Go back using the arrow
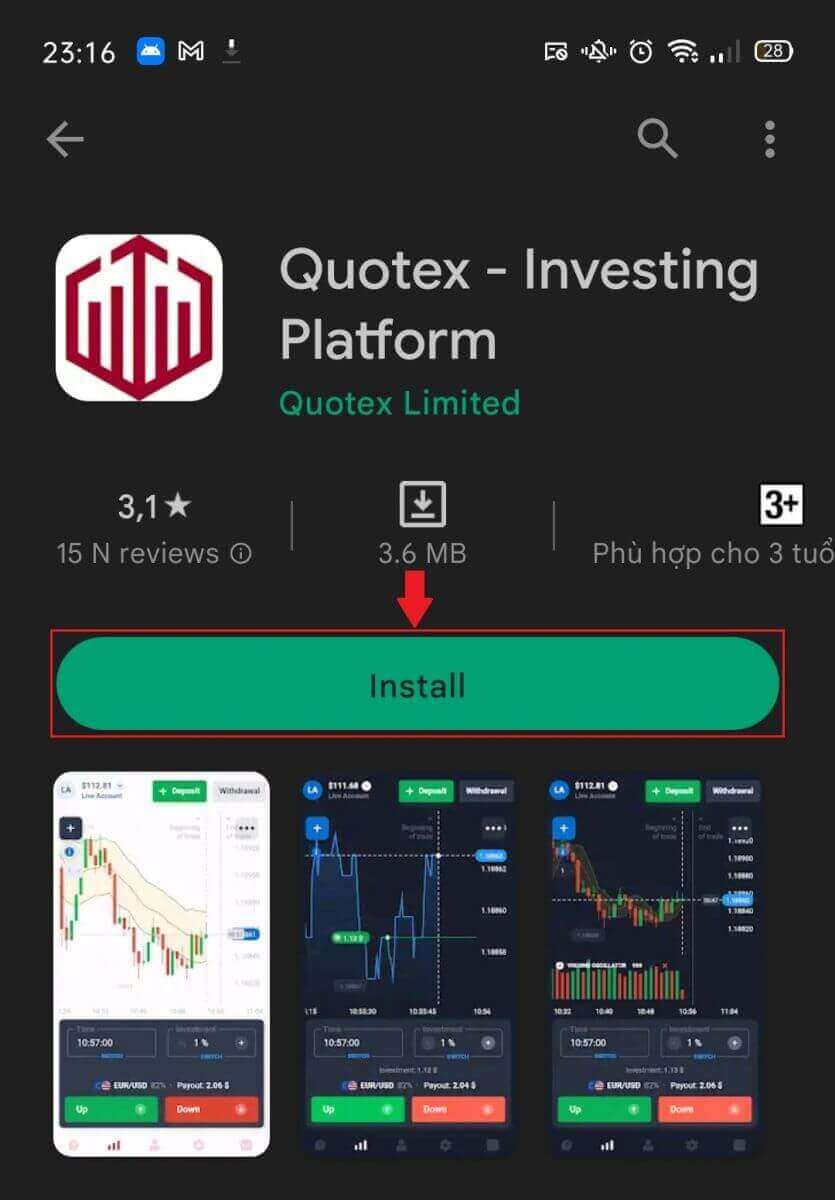 tap(65, 140)
